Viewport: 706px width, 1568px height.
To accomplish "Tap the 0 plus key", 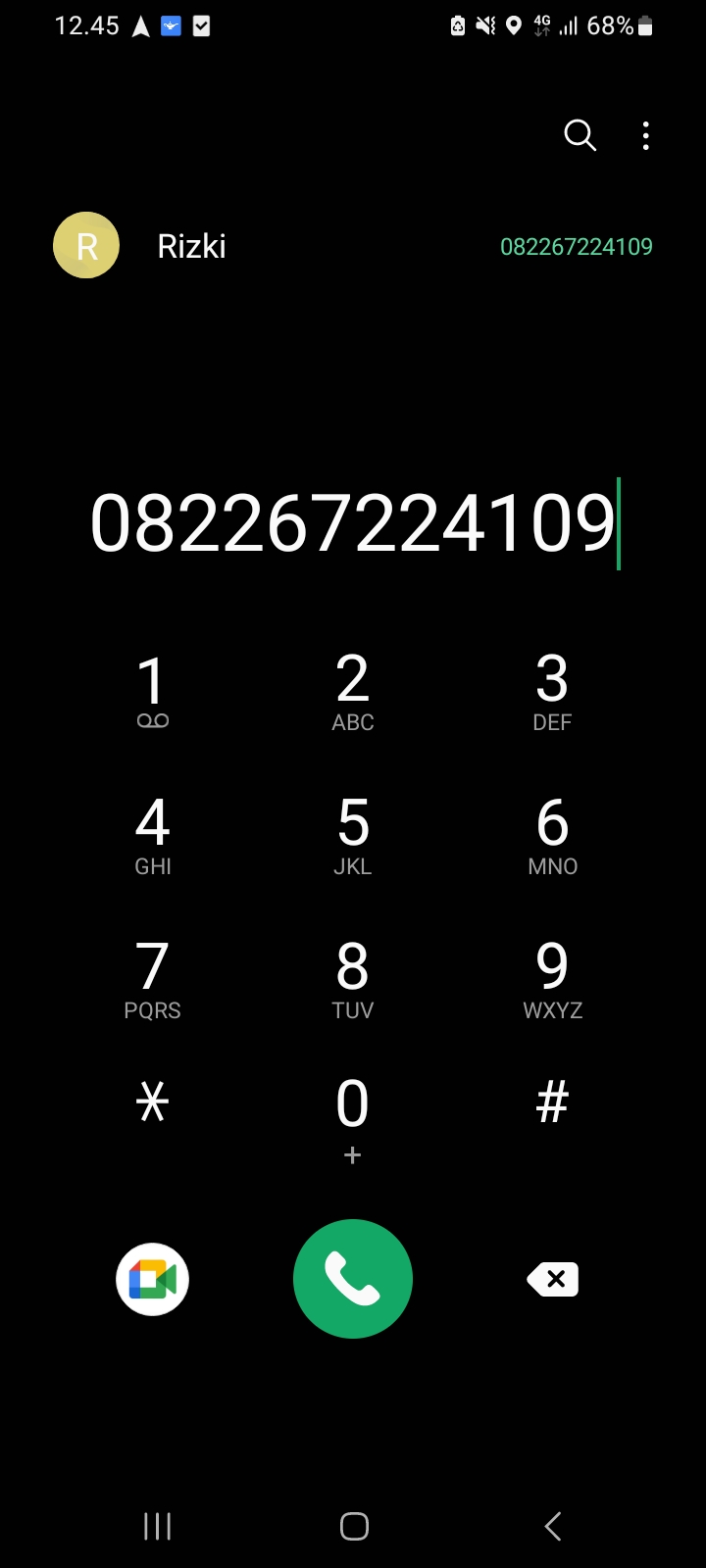I will pyautogui.click(x=353, y=1118).
